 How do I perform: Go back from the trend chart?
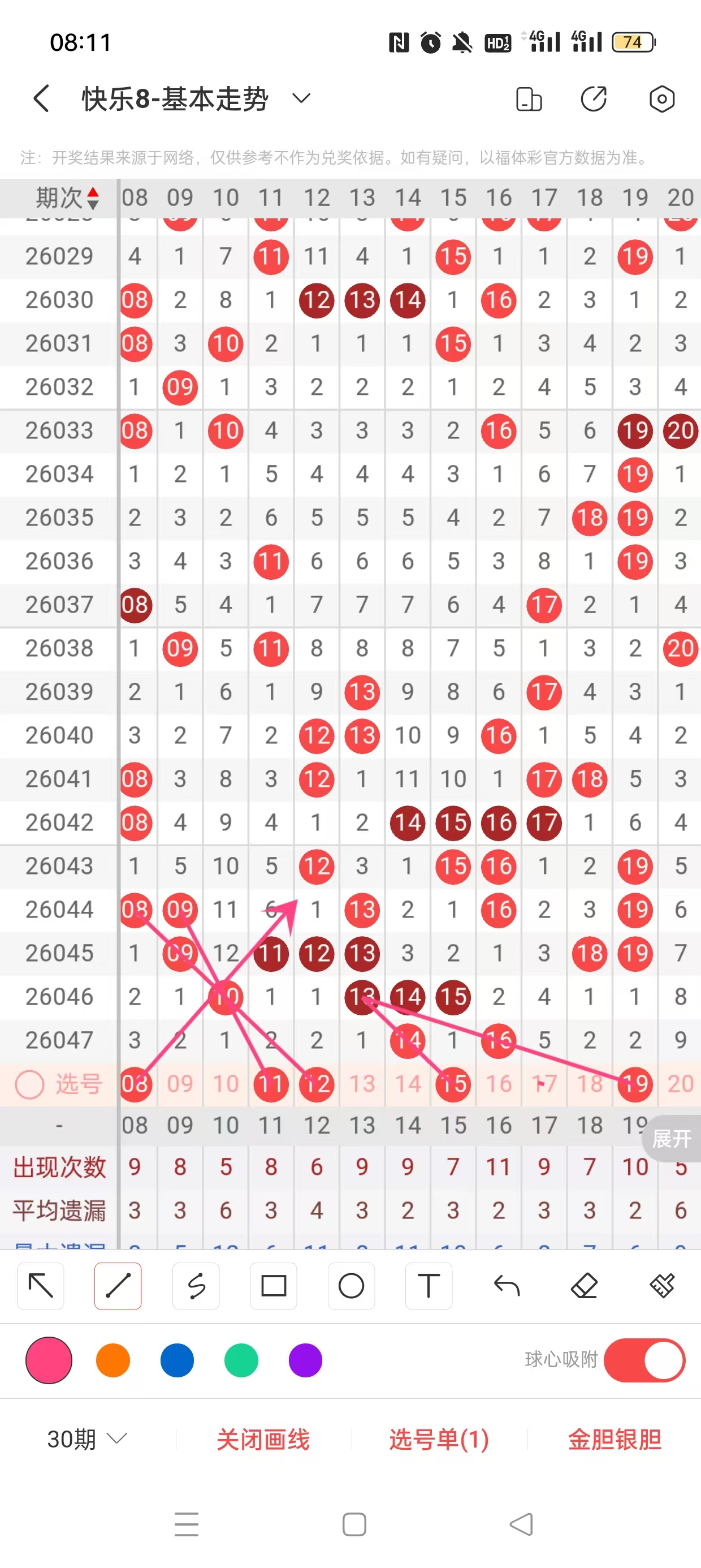[41, 98]
